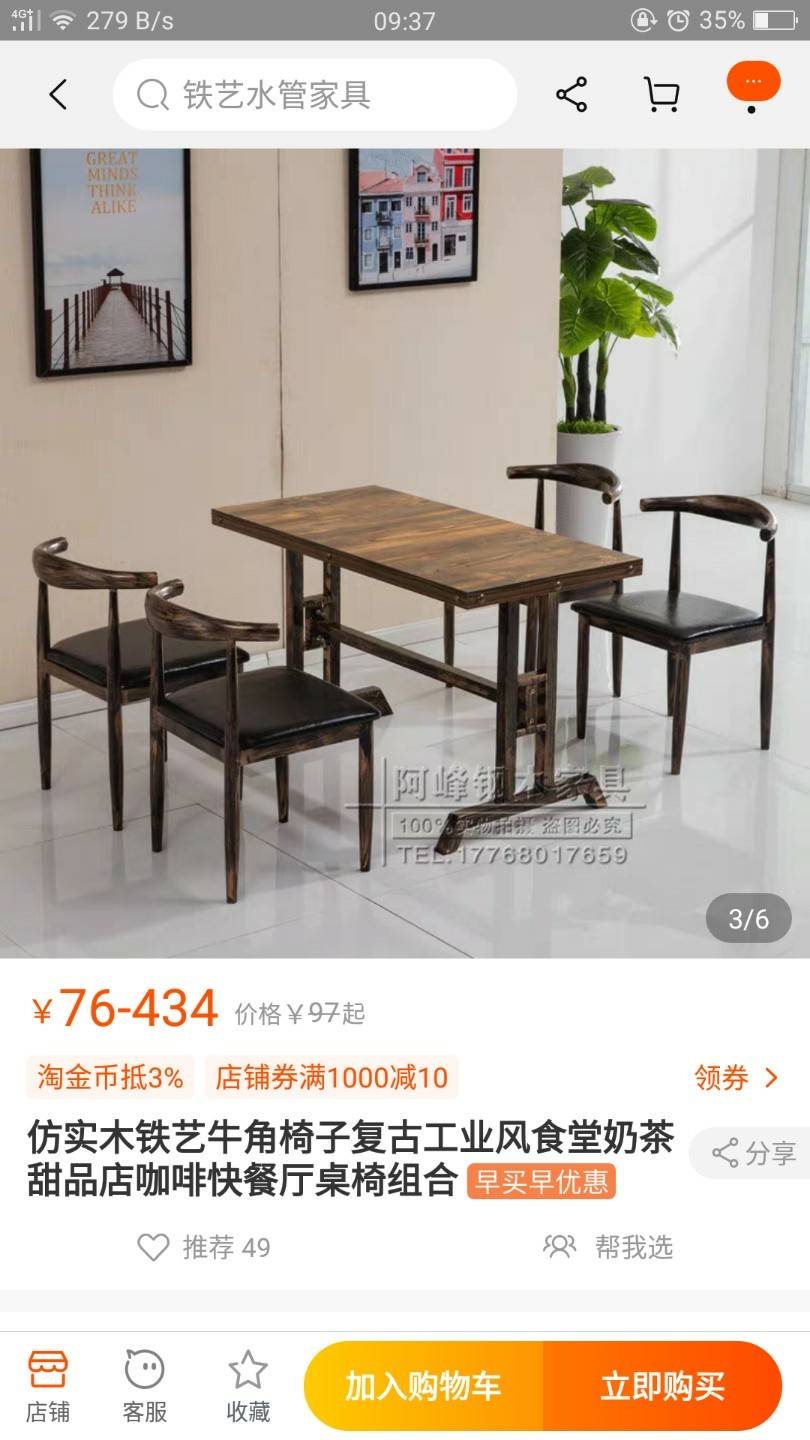Image resolution: width=810 pixels, height=1440 pixels.
Task: Tap 帮我选 to ask for opinions
Action: click(x=608, y=1247)
